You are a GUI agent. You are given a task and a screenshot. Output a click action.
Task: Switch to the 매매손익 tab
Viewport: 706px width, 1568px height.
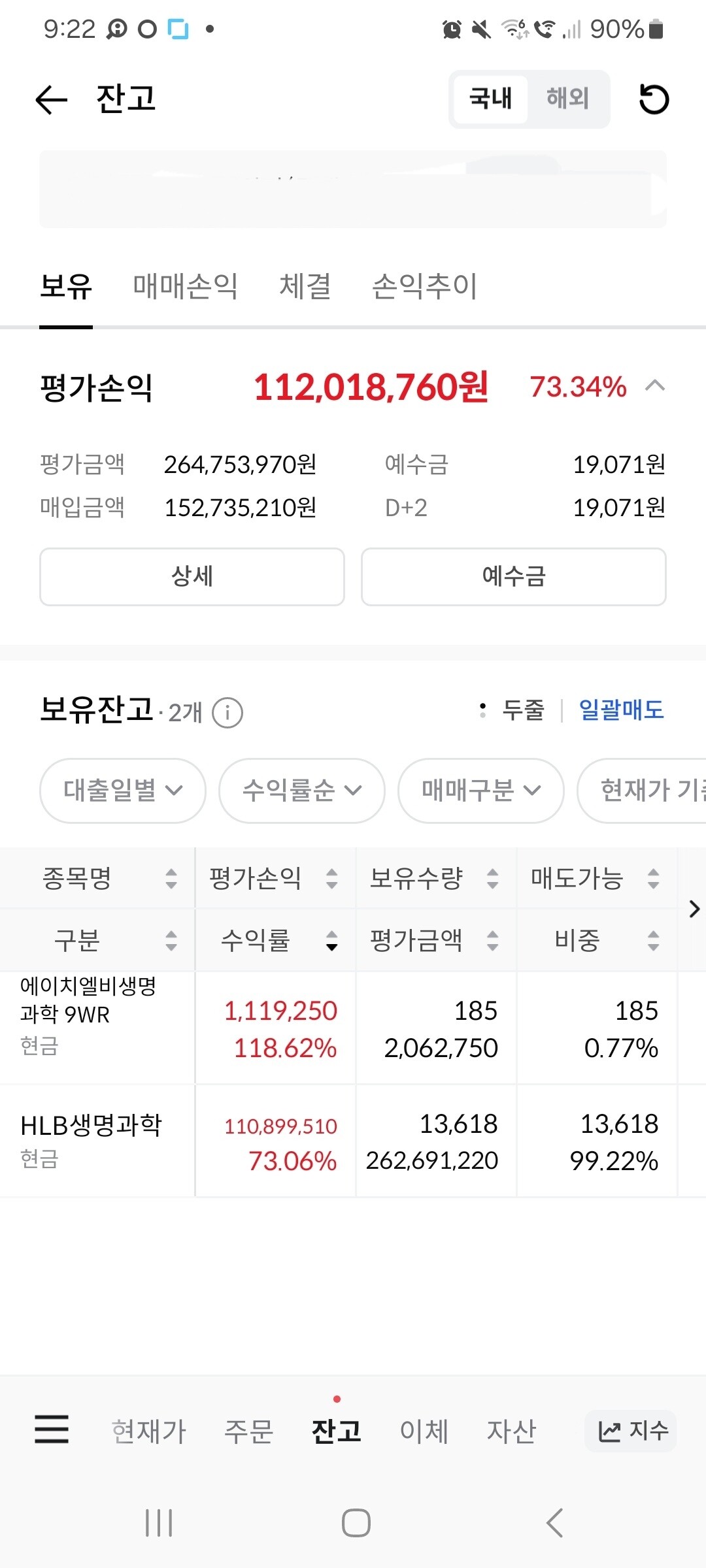pos(186,286)
